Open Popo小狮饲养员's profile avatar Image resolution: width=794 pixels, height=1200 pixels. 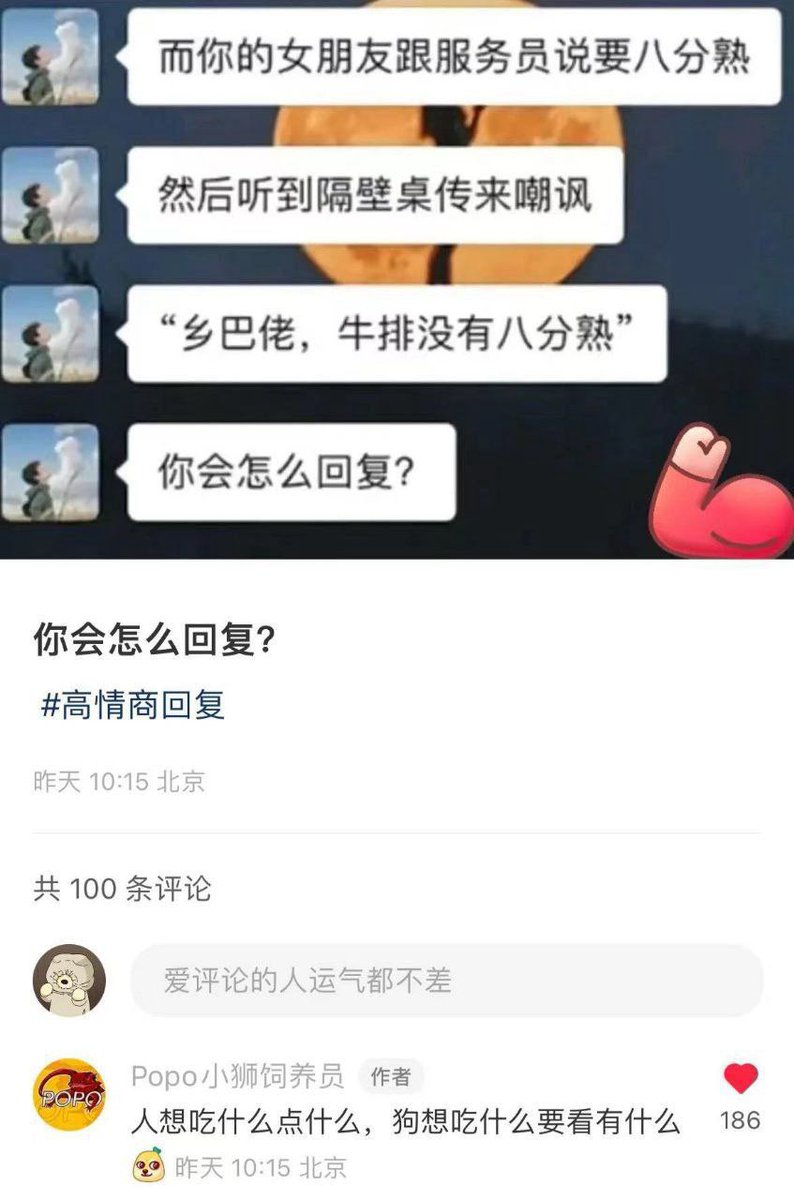[x=72, y=1093]
